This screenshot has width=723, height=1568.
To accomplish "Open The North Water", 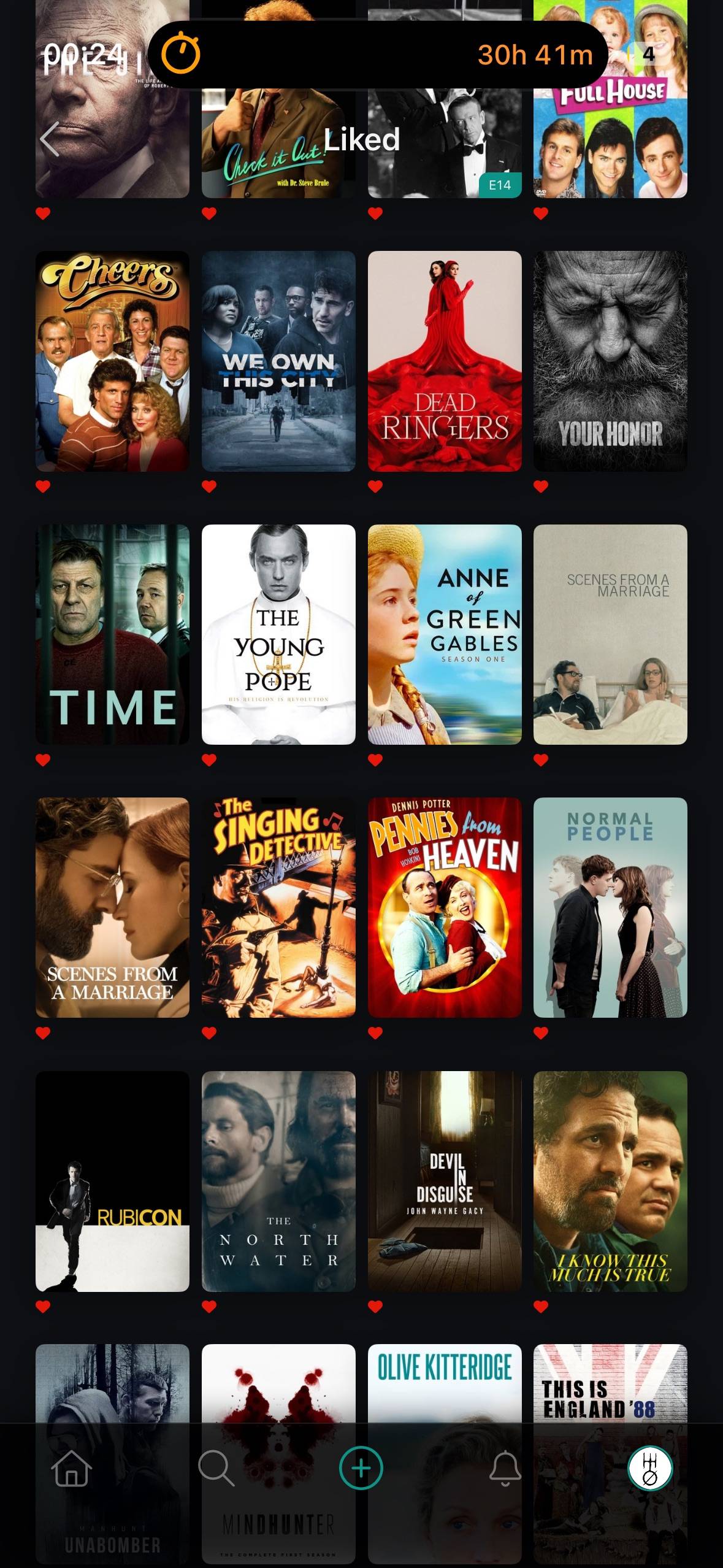I will [278, 1182].
